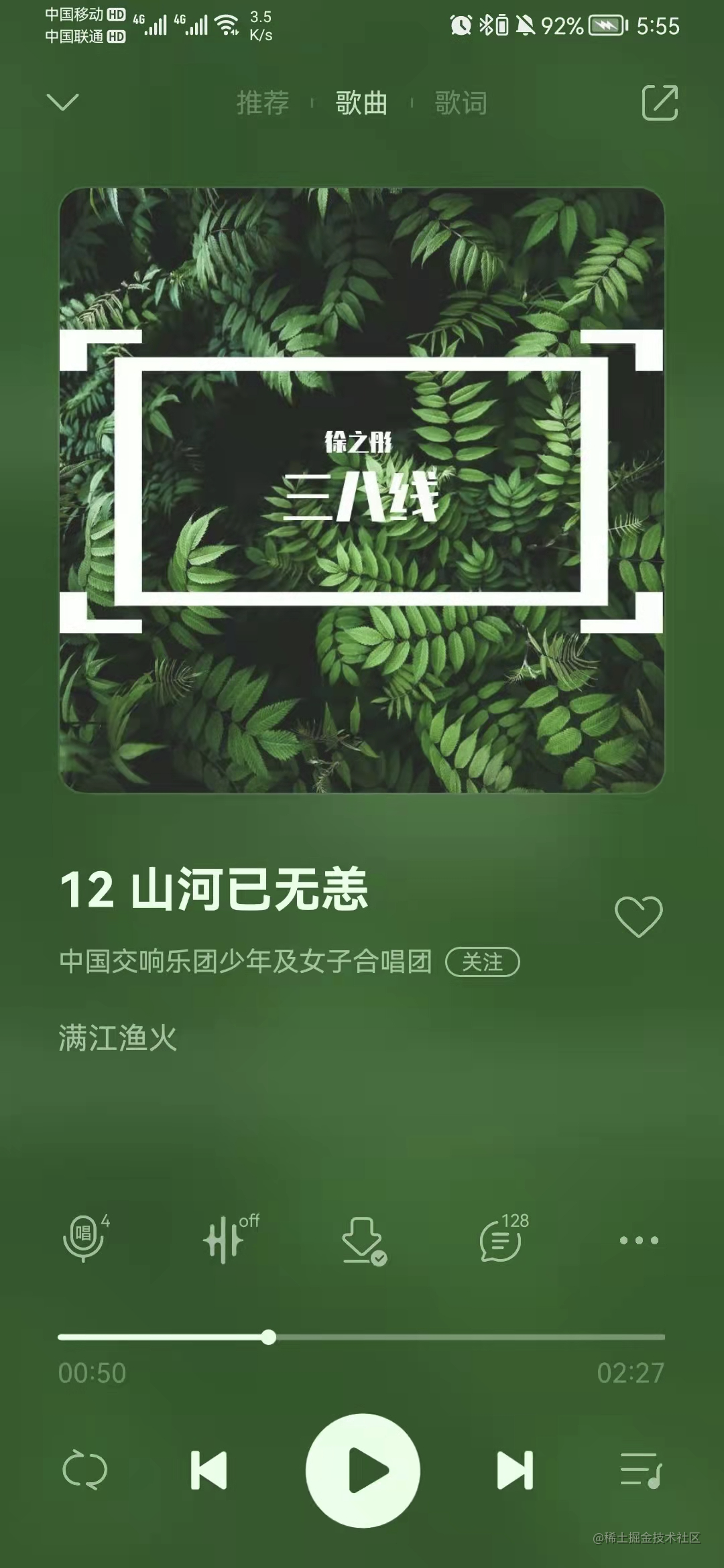724x1568 pixels.
Task: Like the song with the heart icon
Action: point(638,917)
